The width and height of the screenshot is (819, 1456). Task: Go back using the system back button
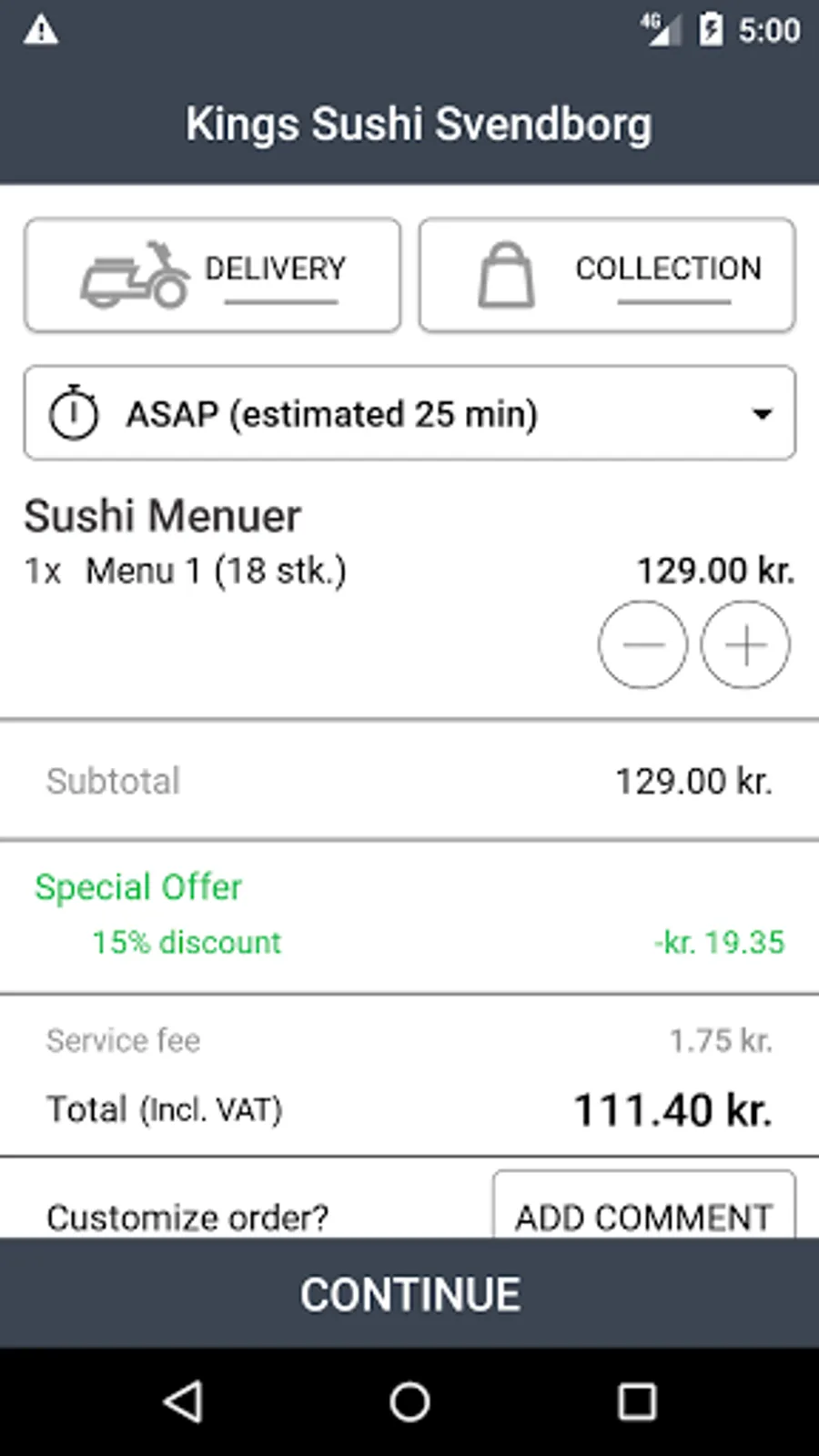point(183,1401)
